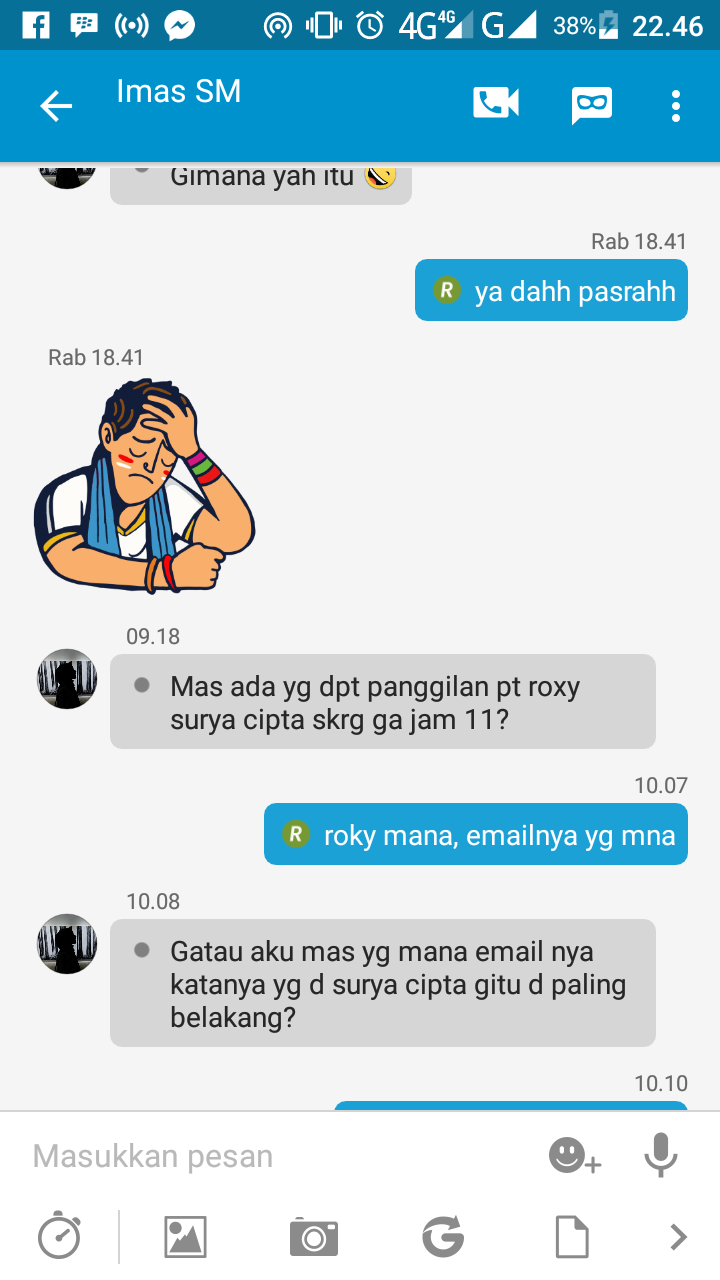Open the message about pt roxy surya cipta
This screenshot has height=1280, width=720.
coord(380,700)
